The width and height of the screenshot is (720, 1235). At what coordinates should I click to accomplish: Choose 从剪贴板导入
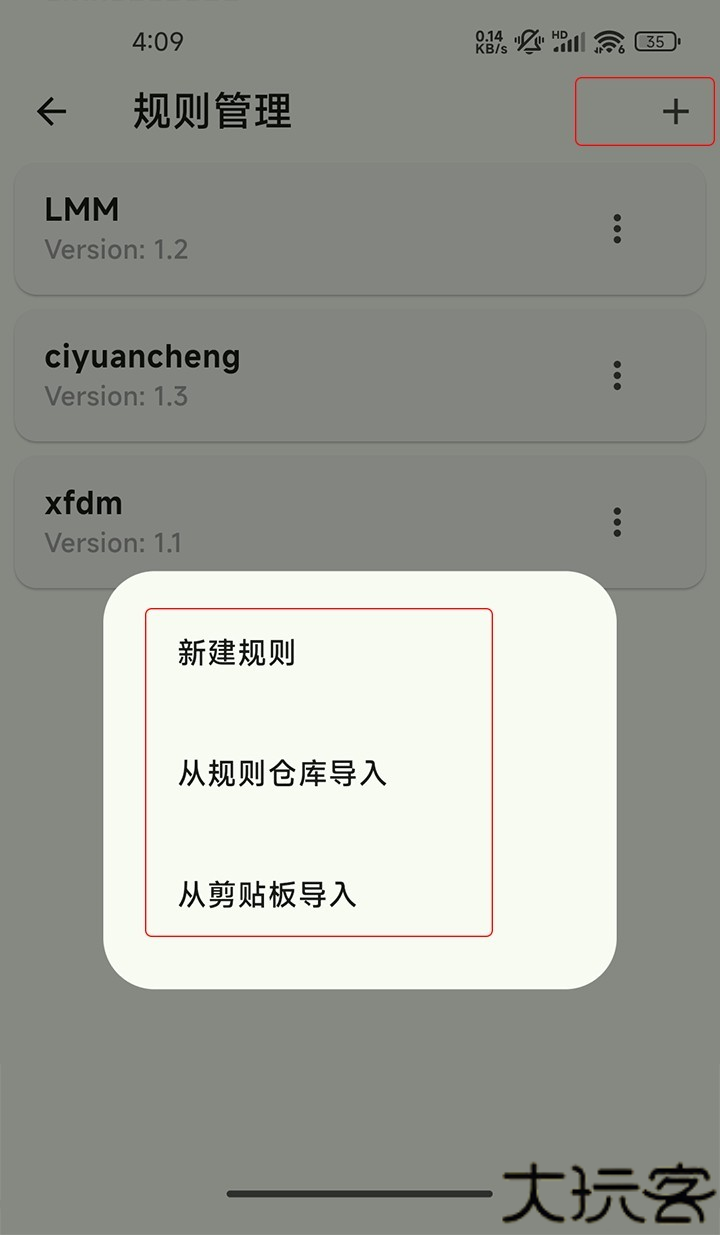click(267, 893)
